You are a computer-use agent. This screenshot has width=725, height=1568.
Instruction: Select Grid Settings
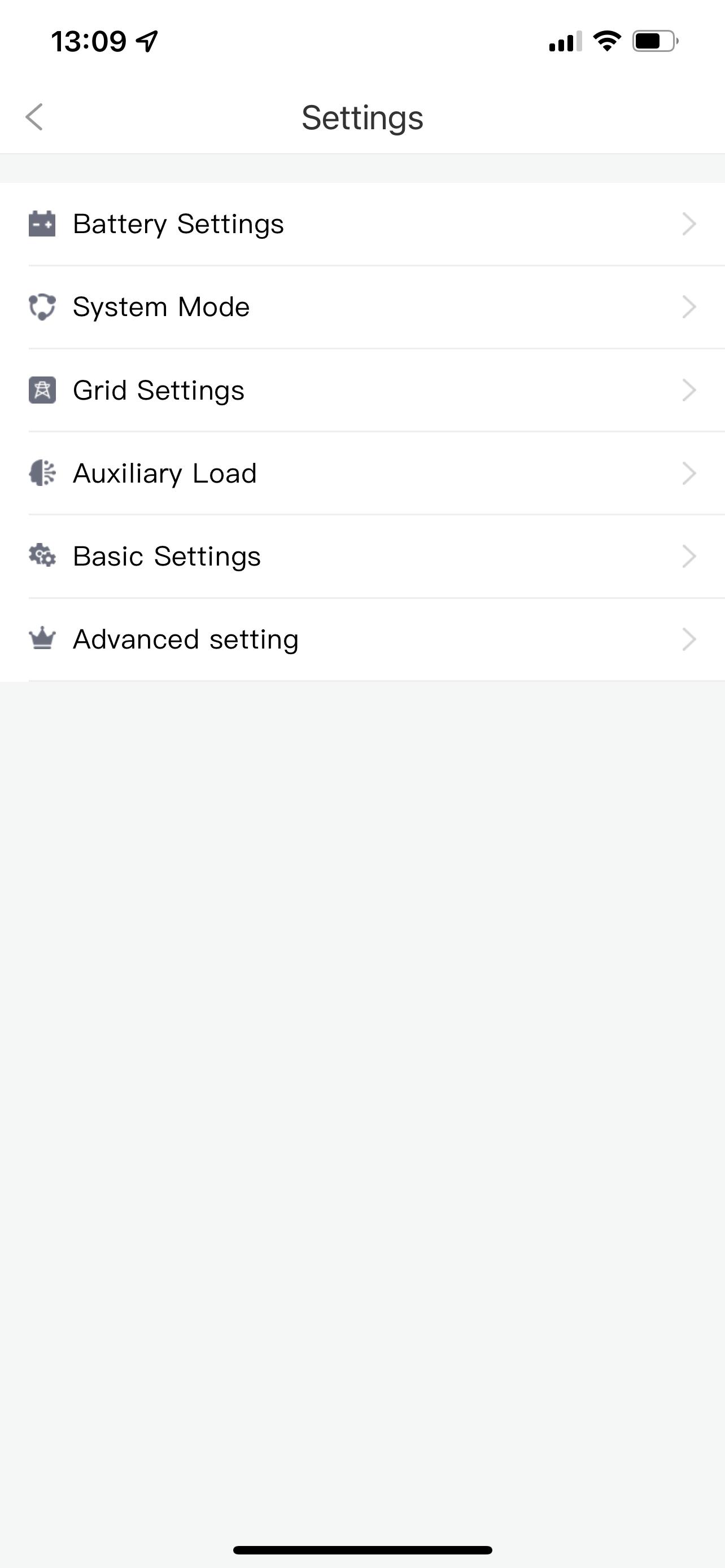pyautogui.click(x=362, y=390)
